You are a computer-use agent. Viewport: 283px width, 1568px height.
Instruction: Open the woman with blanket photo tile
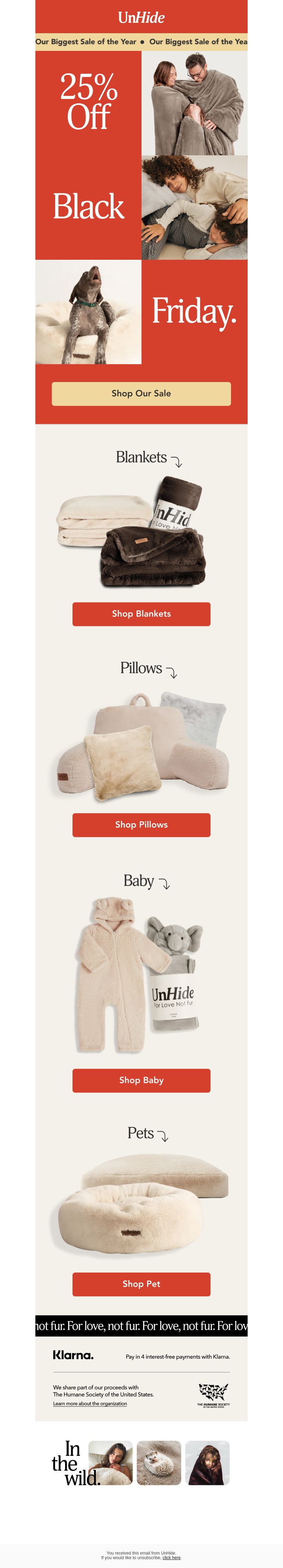coord(110,1462)
